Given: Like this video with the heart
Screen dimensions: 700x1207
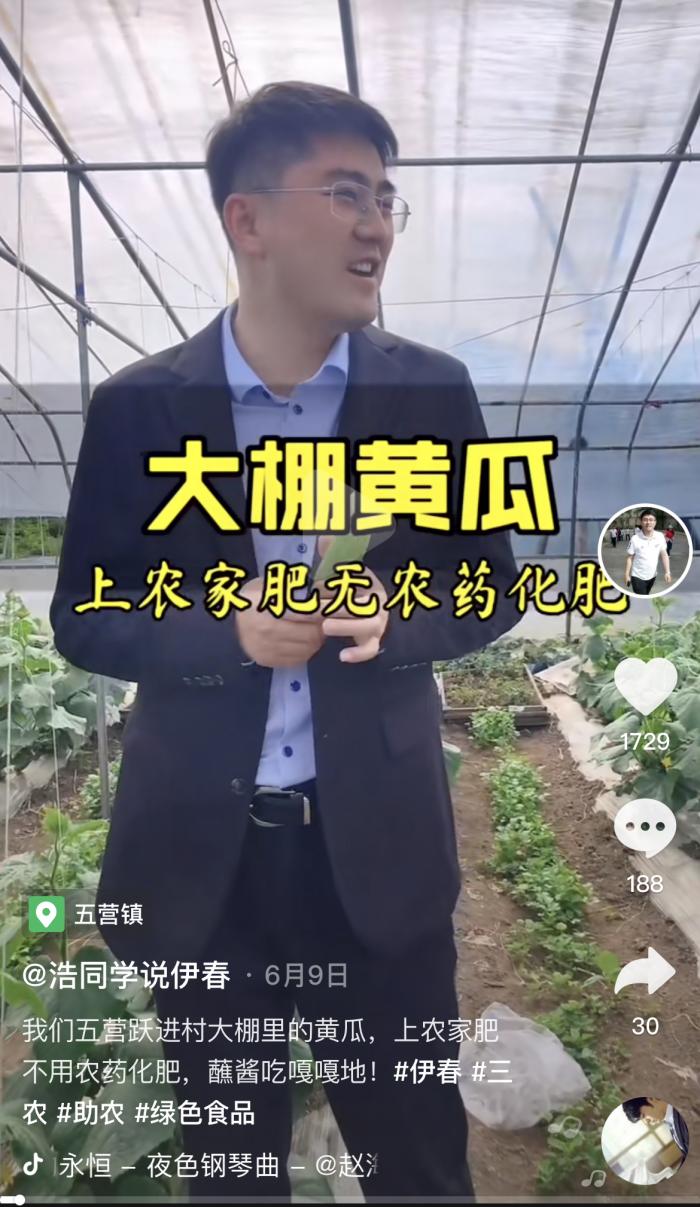Looking at the screenshot, I should coord(645,686).
